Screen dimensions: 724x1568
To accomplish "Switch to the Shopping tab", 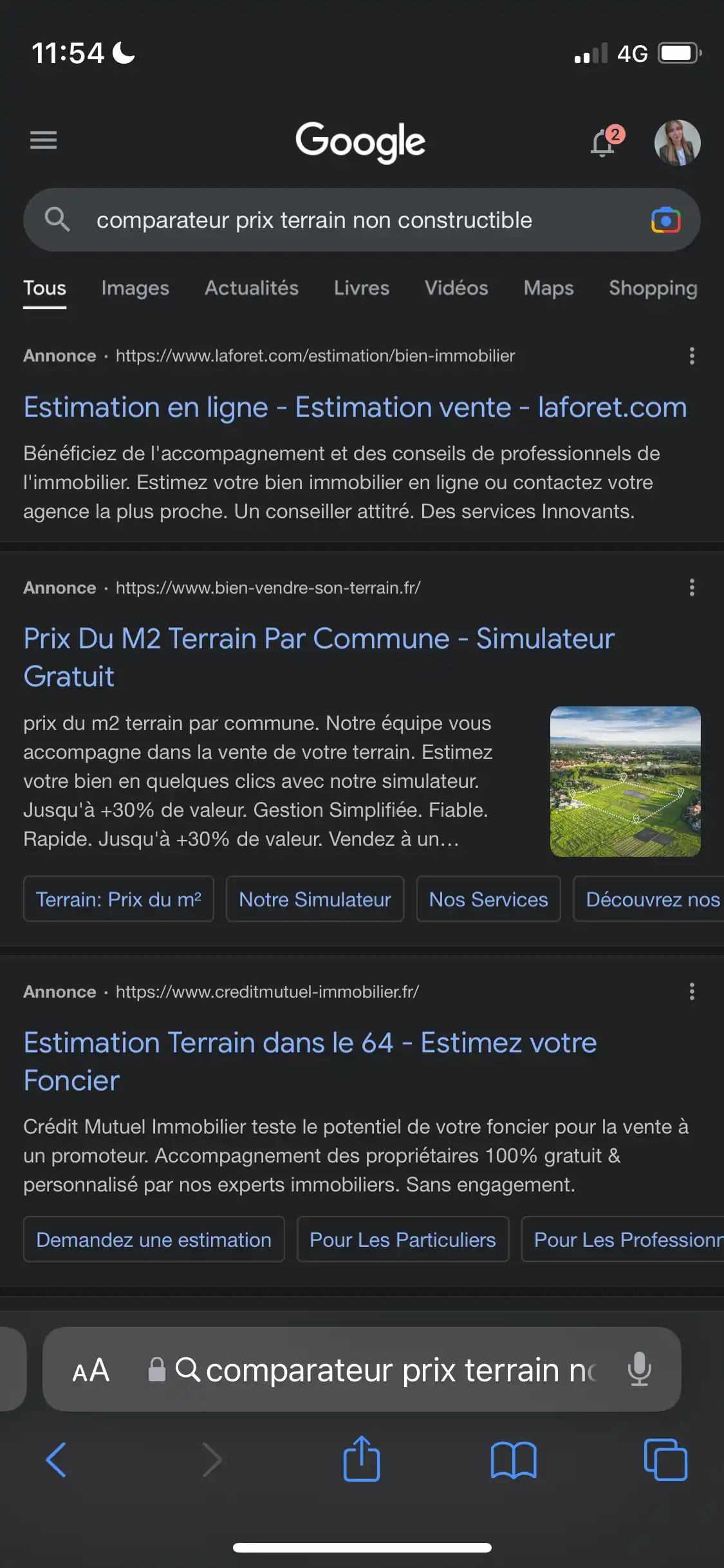I will tap(652, 288).
